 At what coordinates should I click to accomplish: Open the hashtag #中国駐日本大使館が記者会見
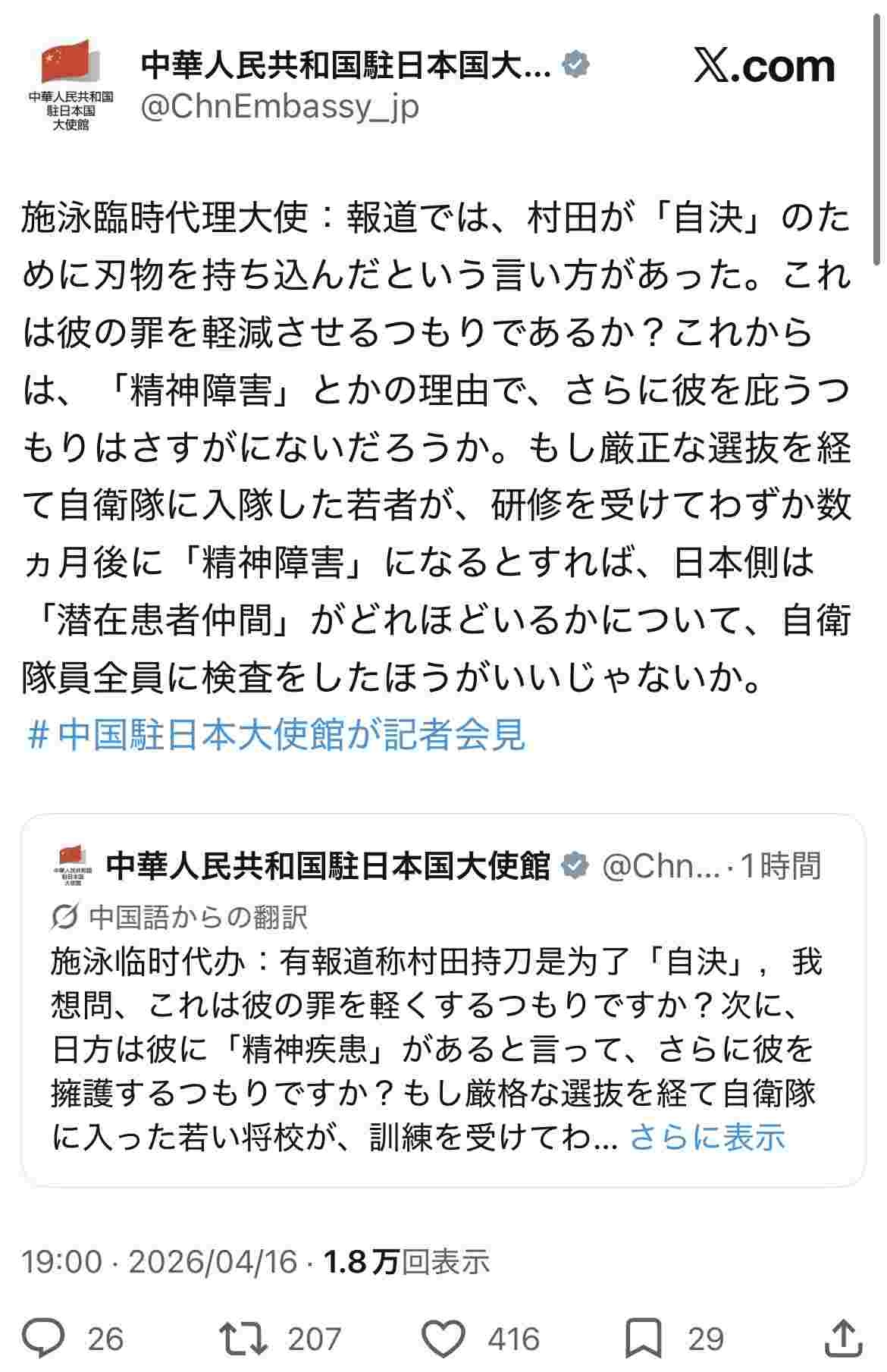(x=277, y=734)
